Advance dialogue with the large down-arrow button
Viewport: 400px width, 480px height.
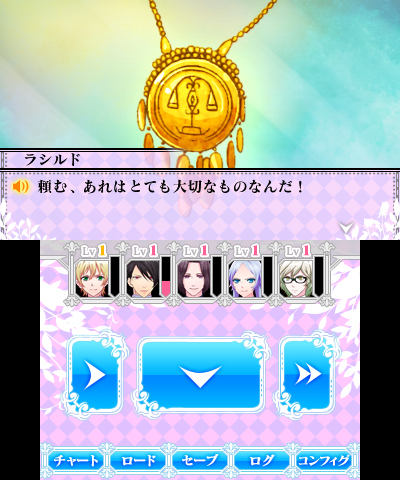[x=200, y=374]
